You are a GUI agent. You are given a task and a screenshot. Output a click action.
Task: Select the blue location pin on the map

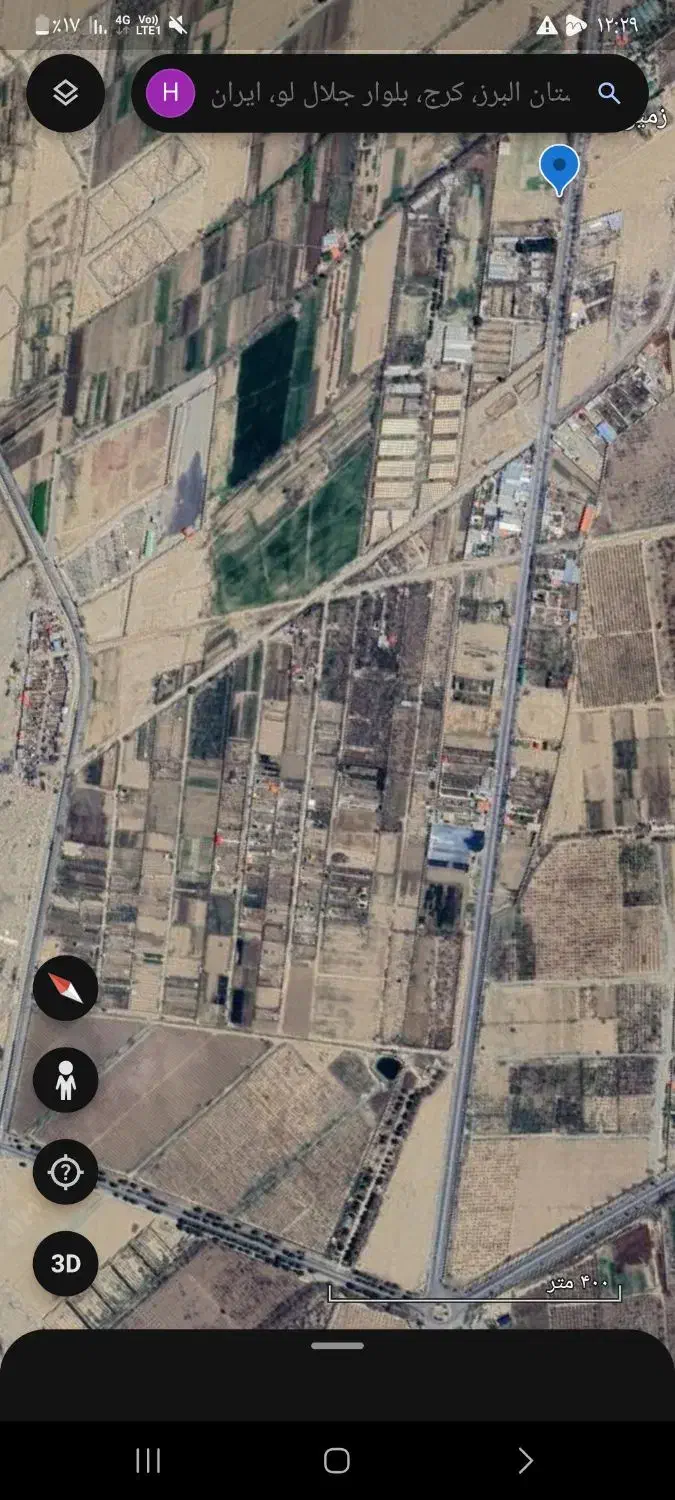click(559, 166)
